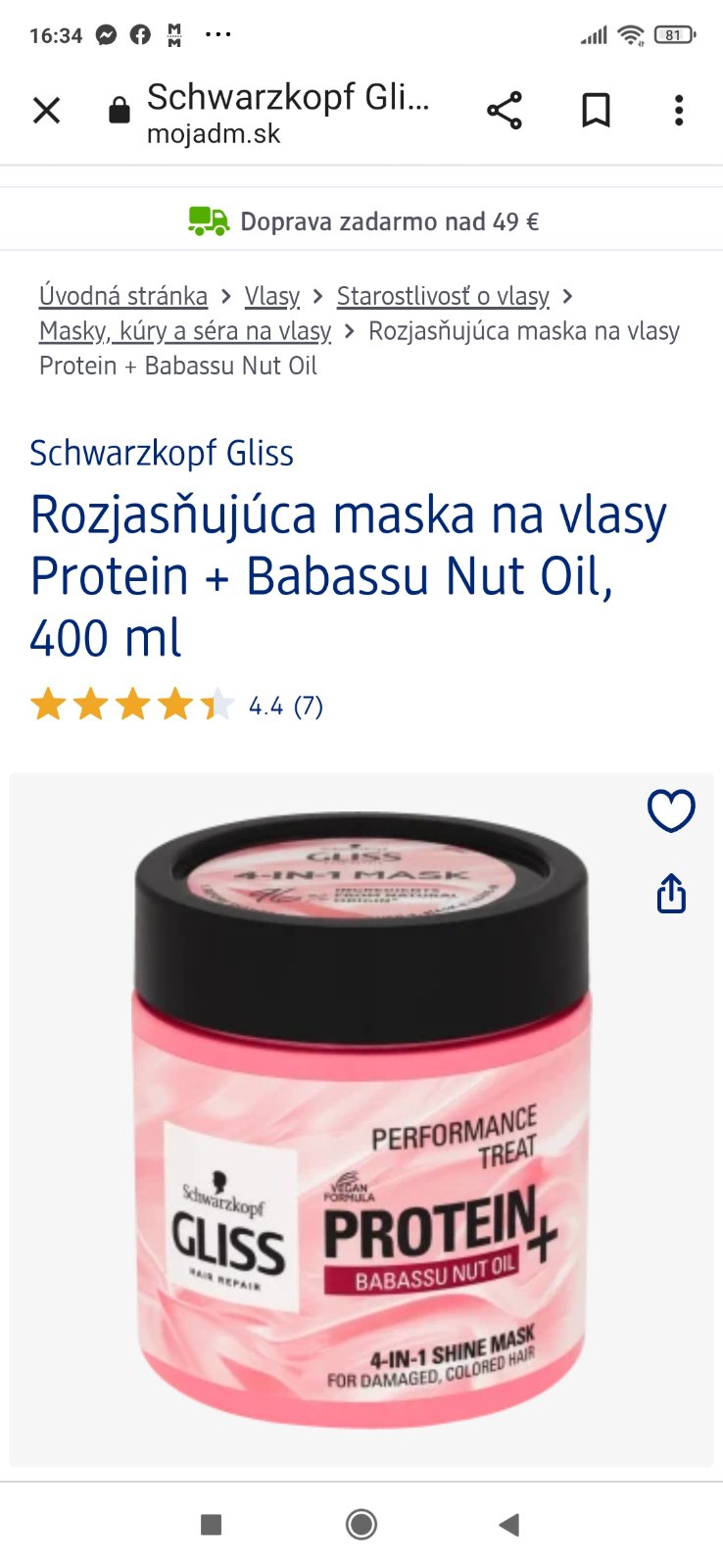
Task: Share the page from browser toolbar
Action: pyautogui.click(x=505, y=111)
